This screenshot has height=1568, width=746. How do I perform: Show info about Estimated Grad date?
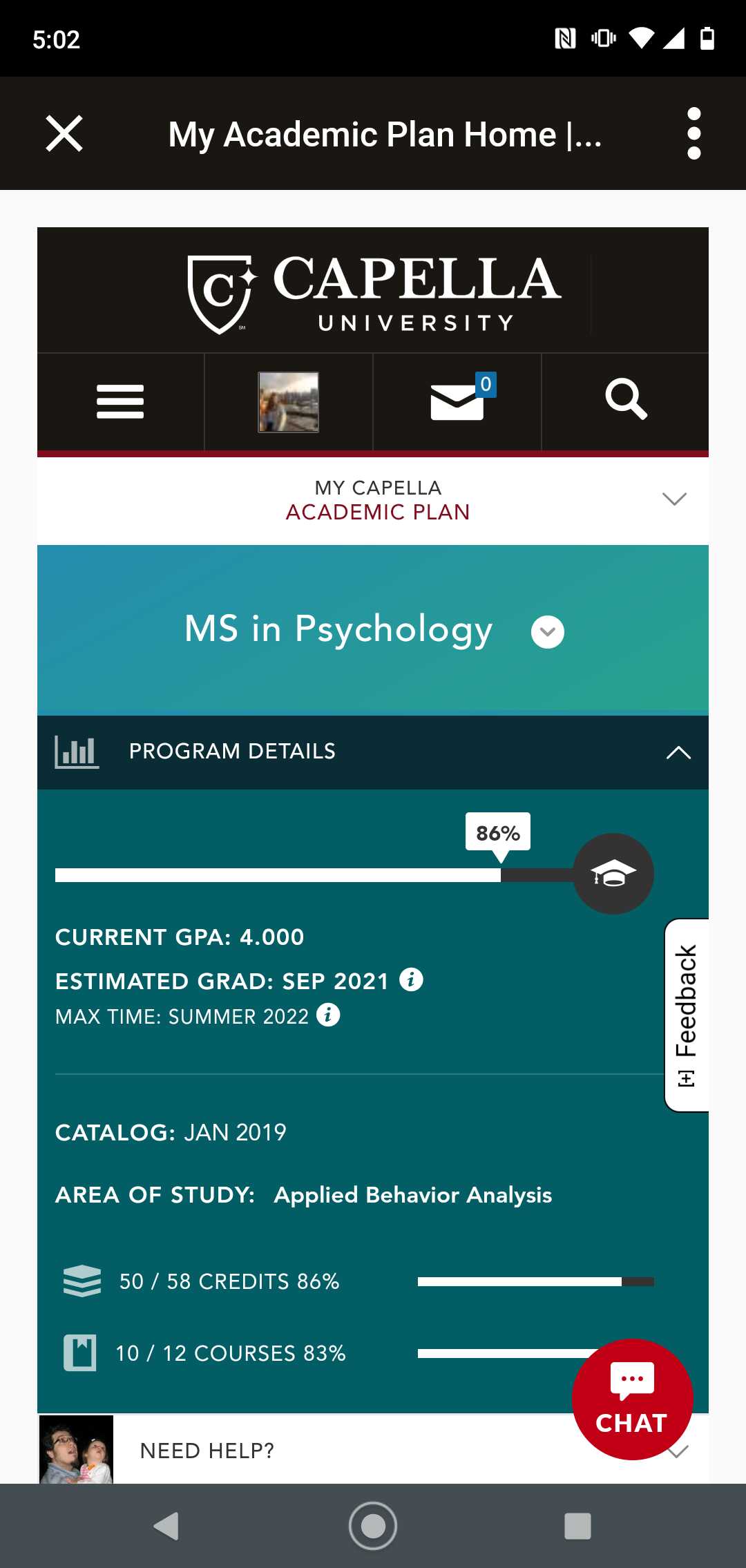coord(411,979)
